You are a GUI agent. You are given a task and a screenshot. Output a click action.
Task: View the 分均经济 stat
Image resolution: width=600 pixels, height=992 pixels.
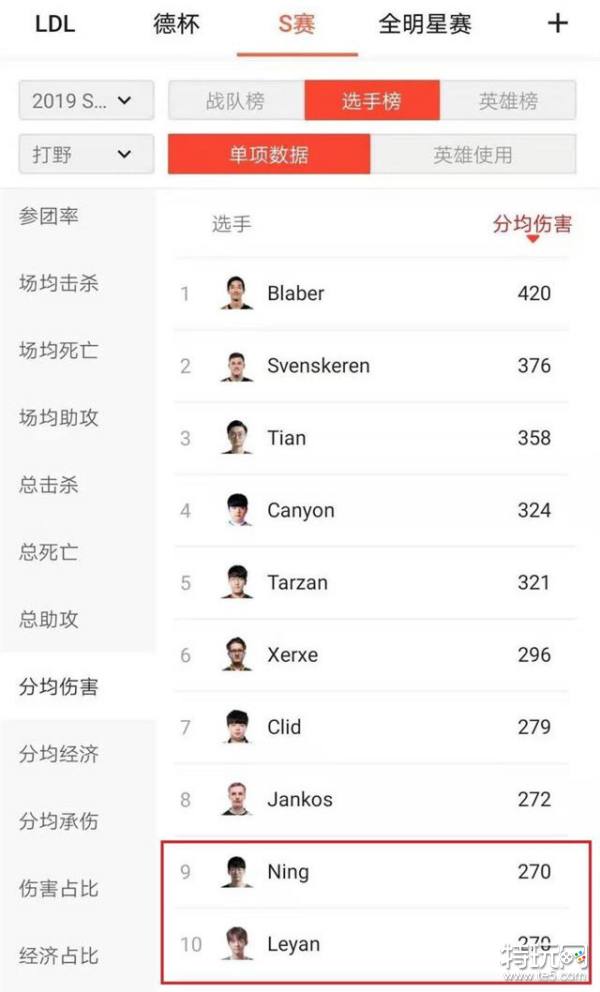59,754
